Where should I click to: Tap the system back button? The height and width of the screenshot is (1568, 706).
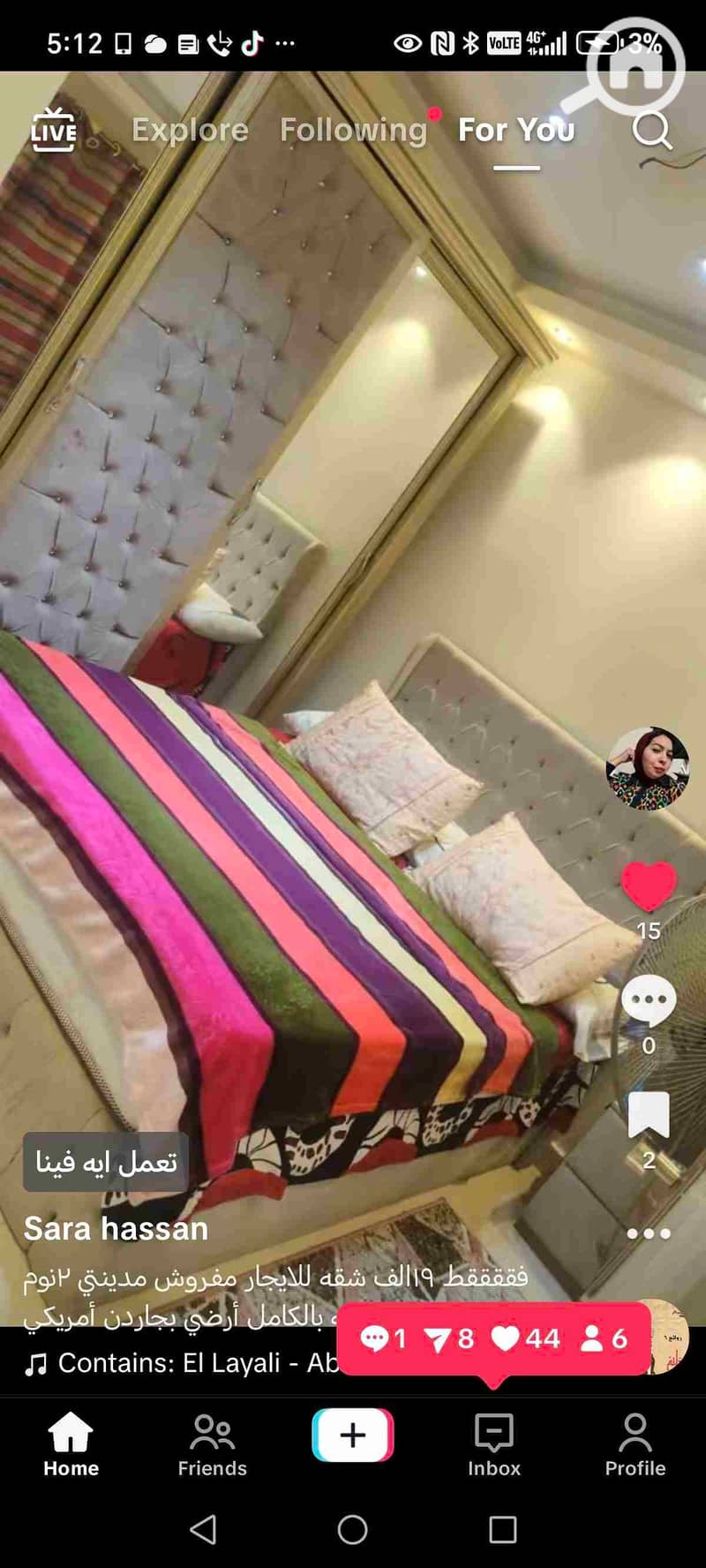(x=203, y=1529)
